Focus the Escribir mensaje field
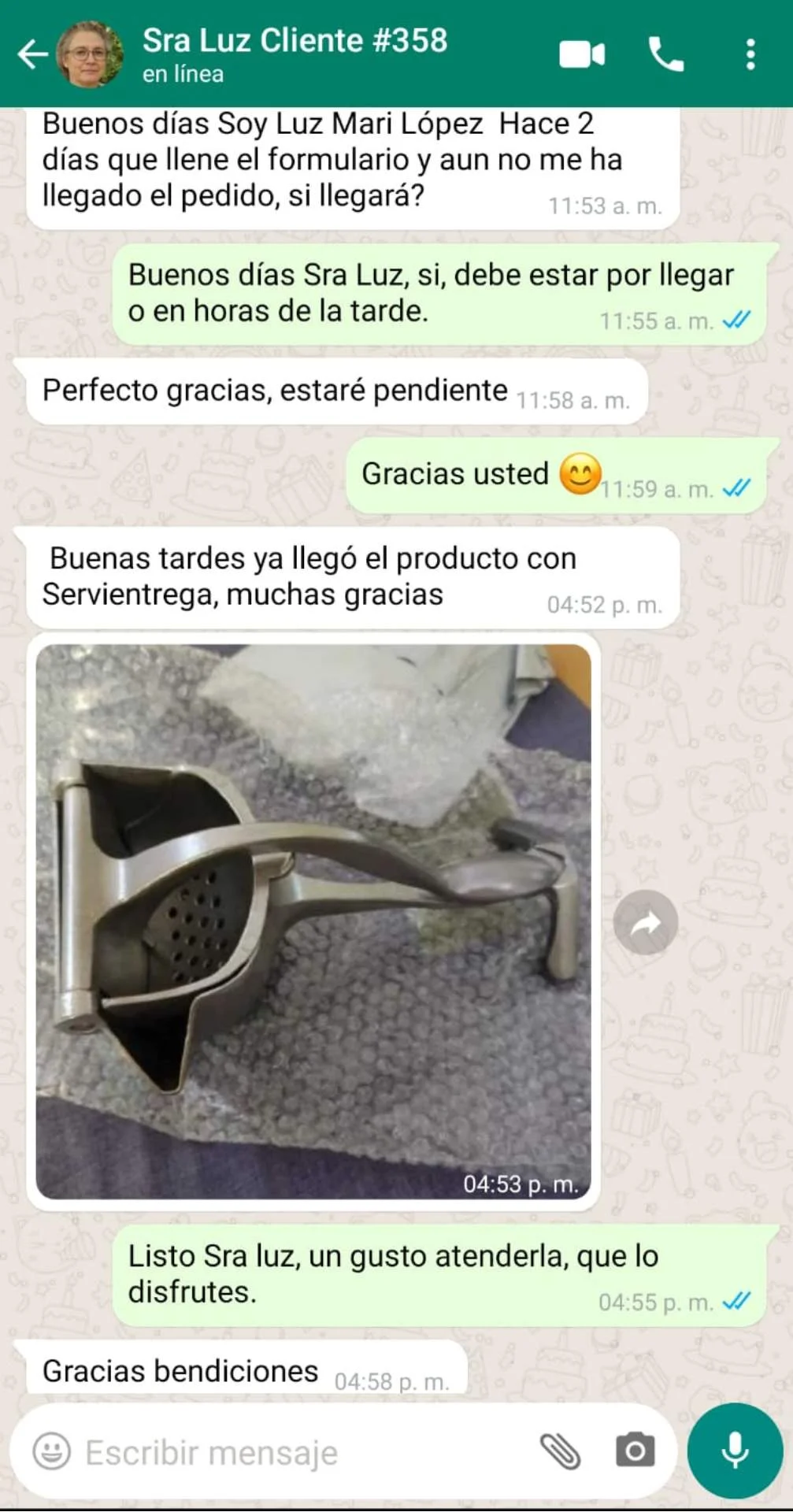The width and height of the screenshot is (793, 1512). (299, 1452)
